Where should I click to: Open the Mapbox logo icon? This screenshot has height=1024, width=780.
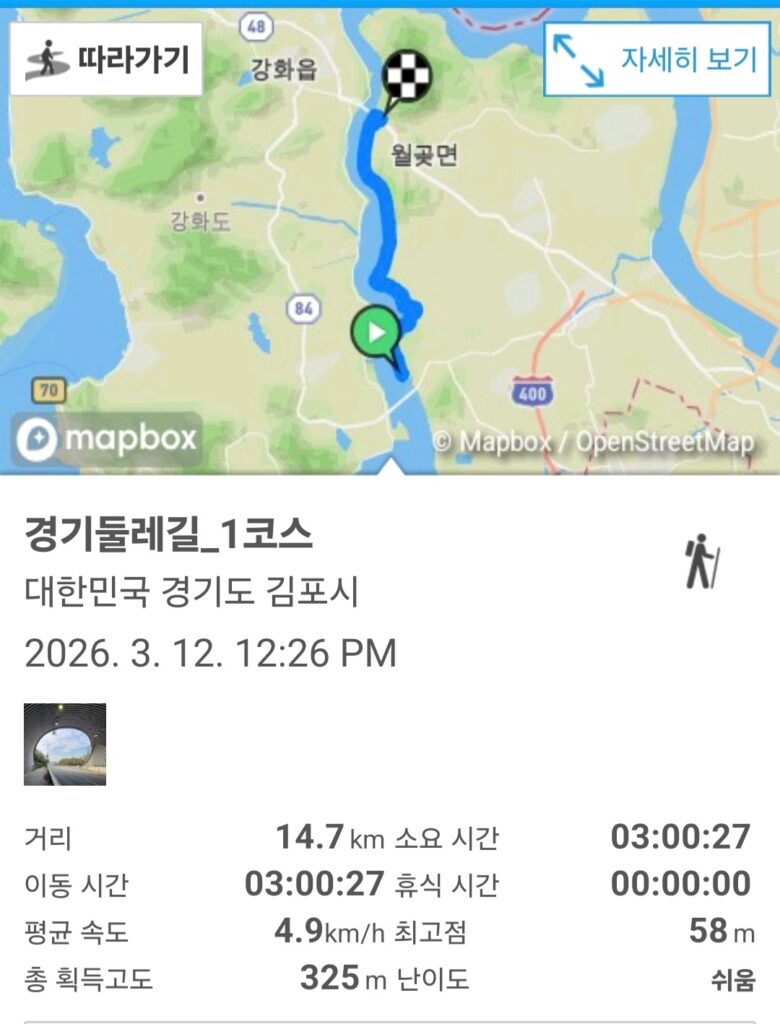(x=38, y=436)
